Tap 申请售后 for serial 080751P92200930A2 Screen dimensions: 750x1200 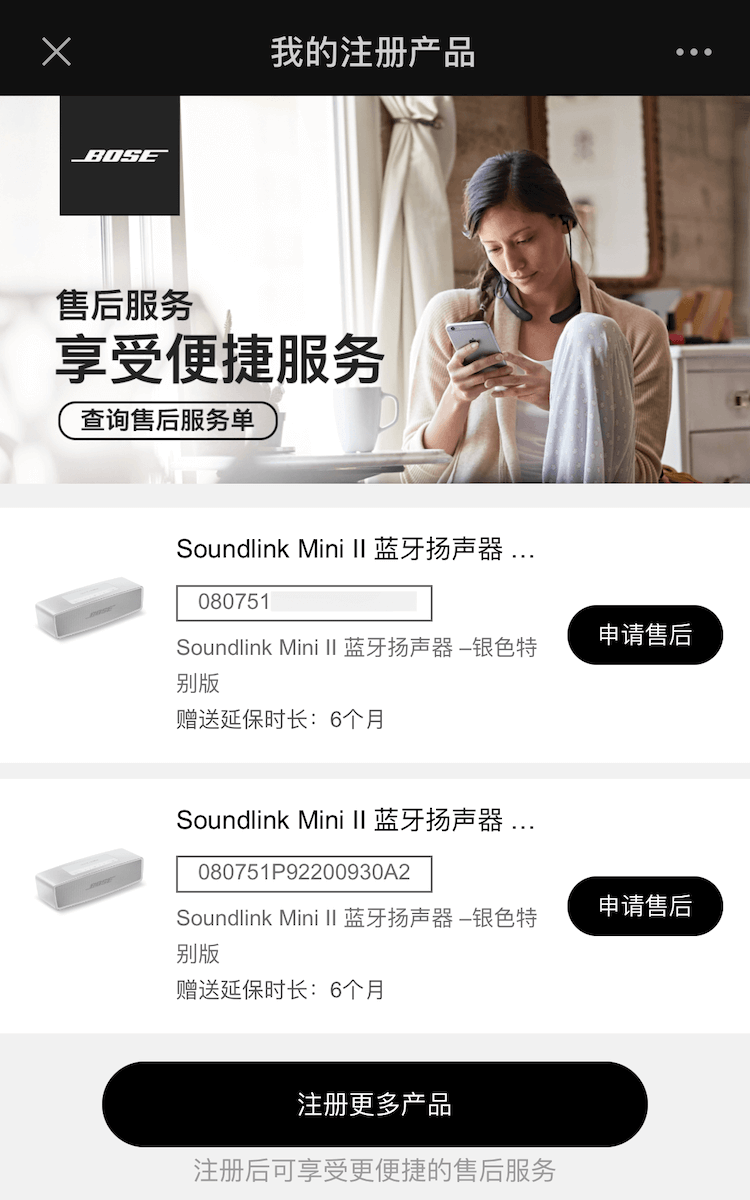coord(645,906)
